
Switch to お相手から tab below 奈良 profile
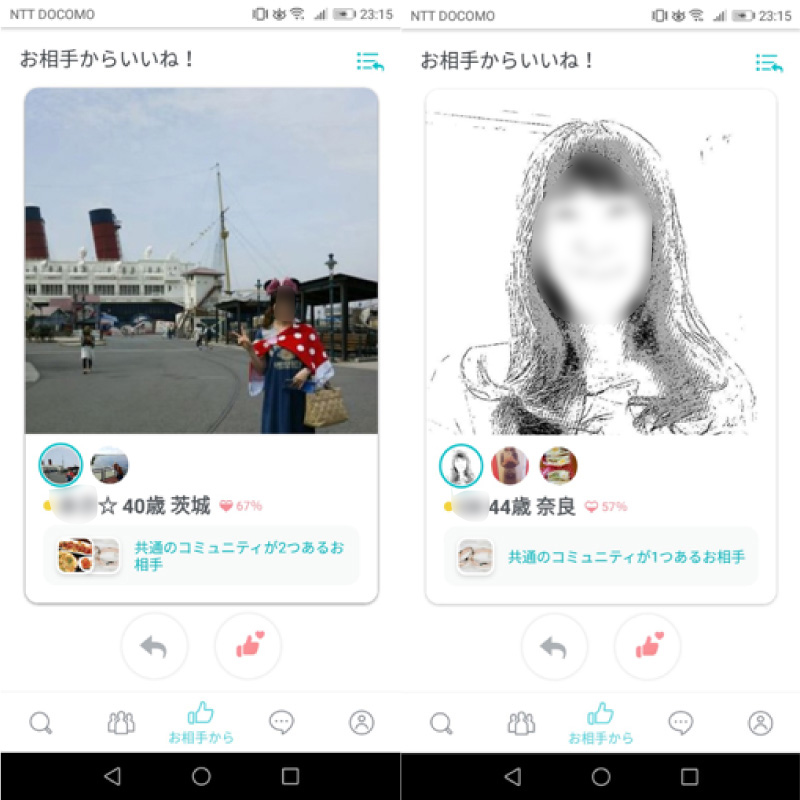pos(600,724)
